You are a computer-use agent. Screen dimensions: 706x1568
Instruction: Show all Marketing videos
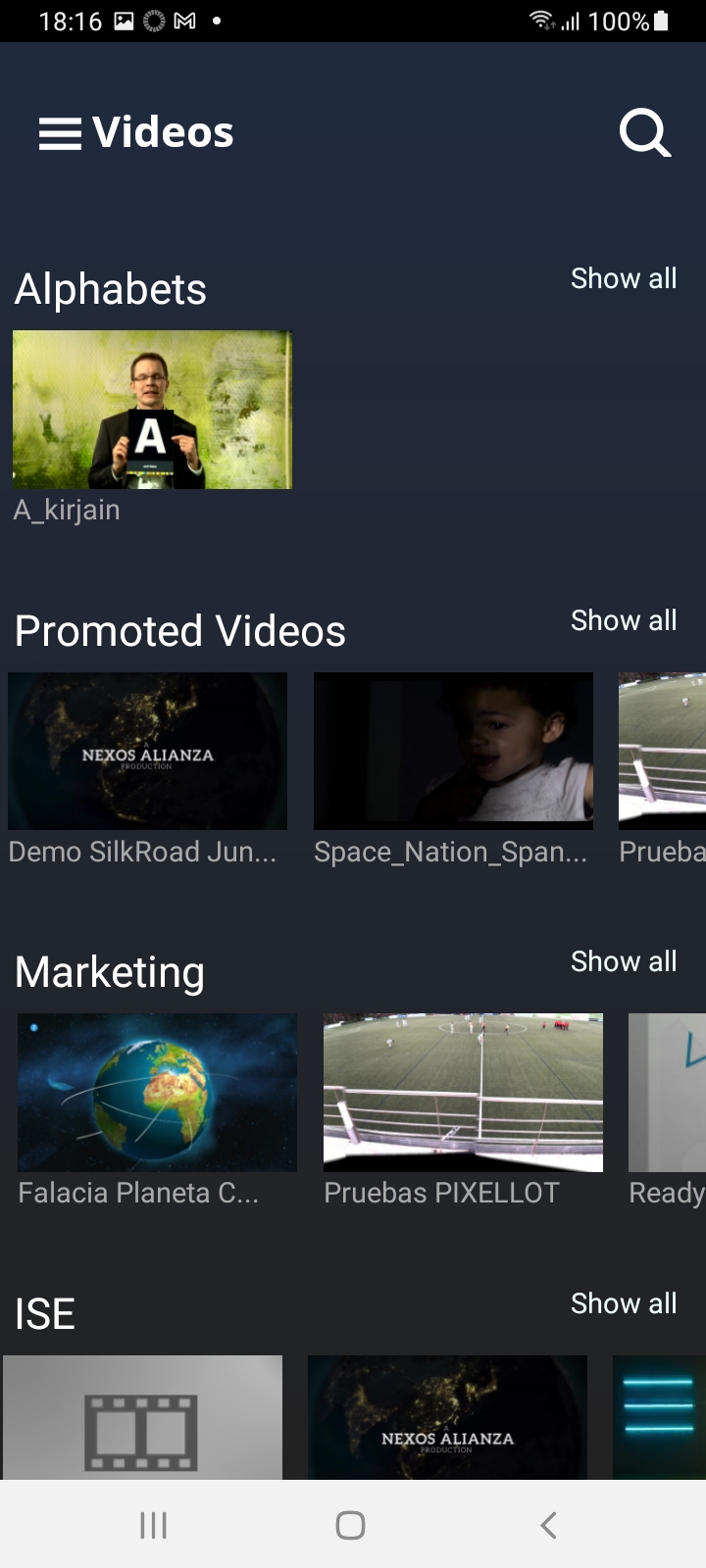point(624,961)
